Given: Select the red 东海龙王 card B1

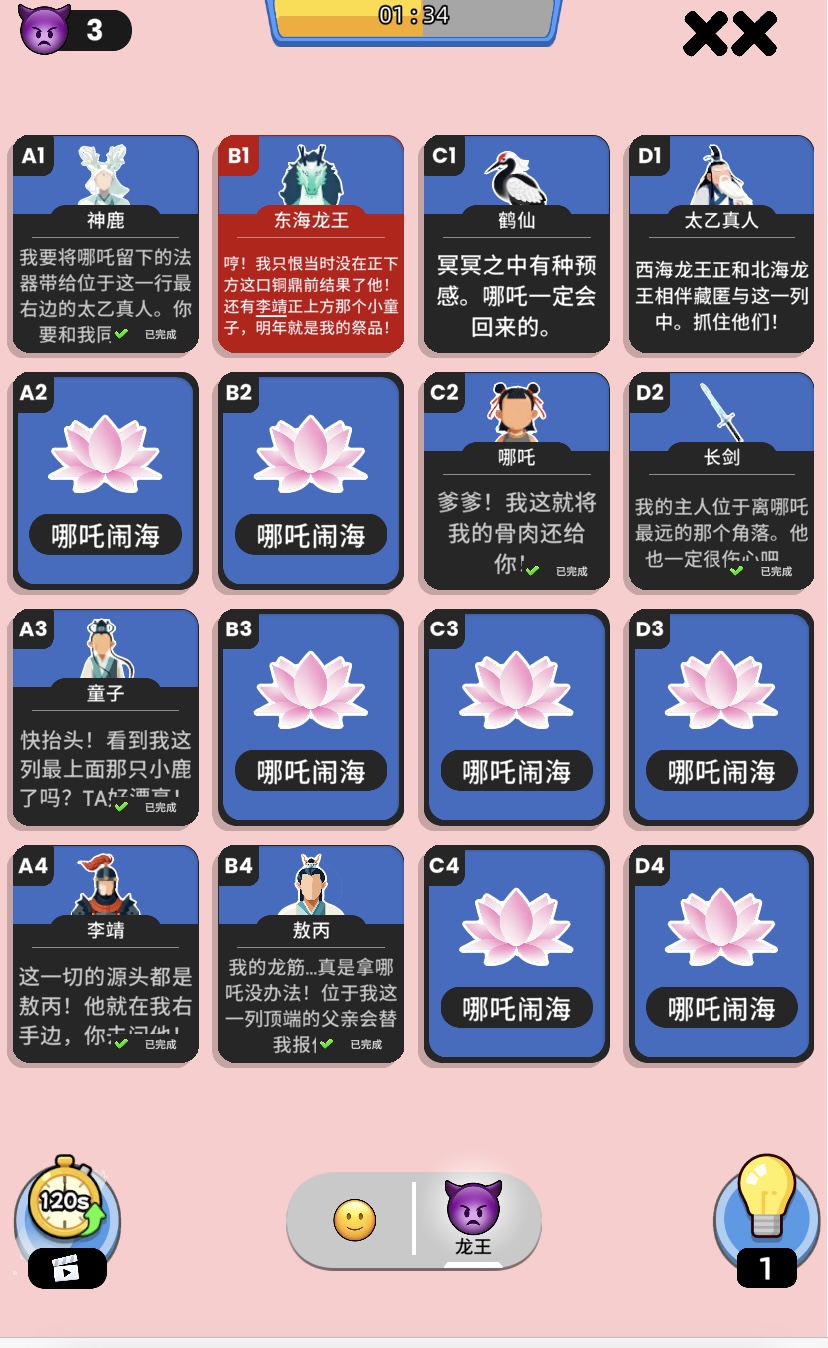Looking at the screenshot, I should pyautogui.click(x=311, y=245).
